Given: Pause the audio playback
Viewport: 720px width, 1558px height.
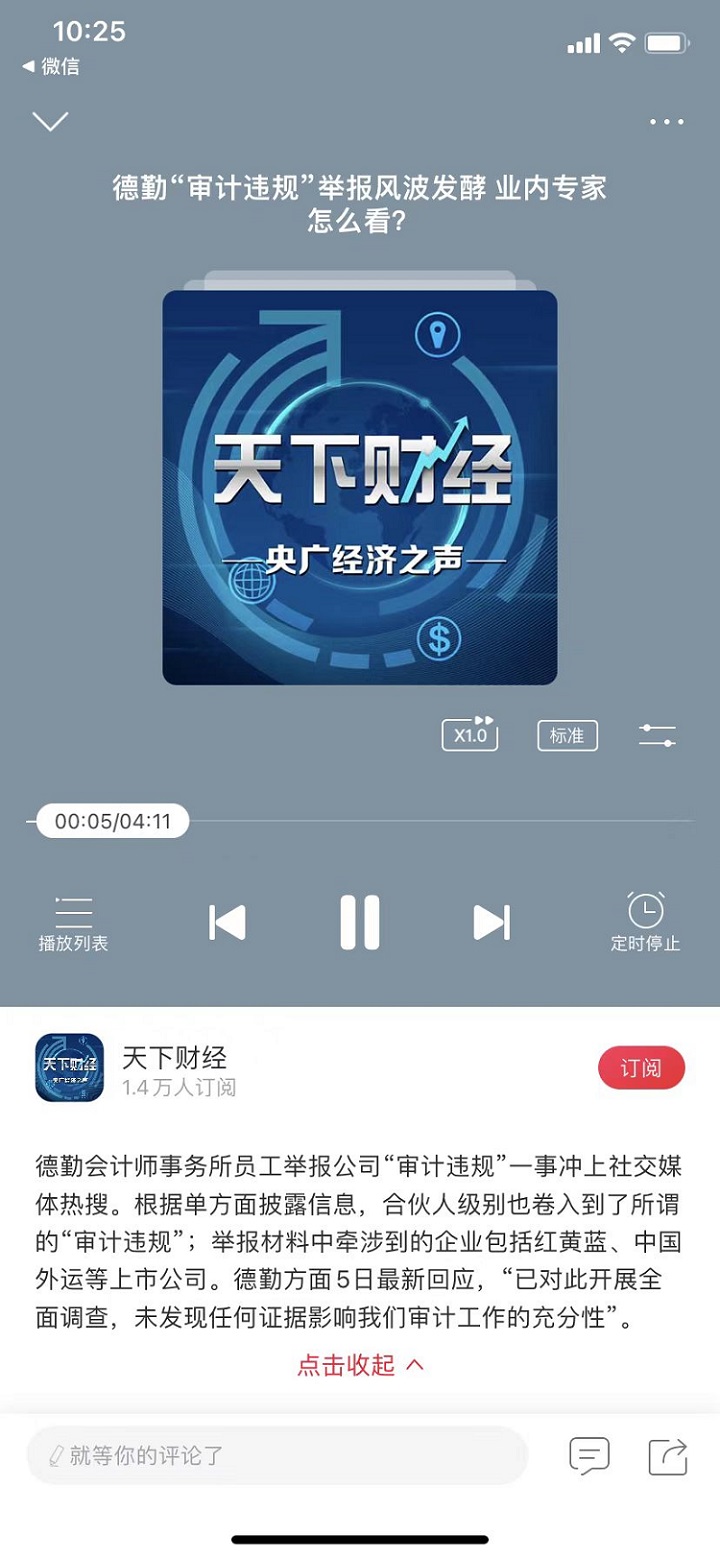Looking at the screenshot, I should [360, 922].
